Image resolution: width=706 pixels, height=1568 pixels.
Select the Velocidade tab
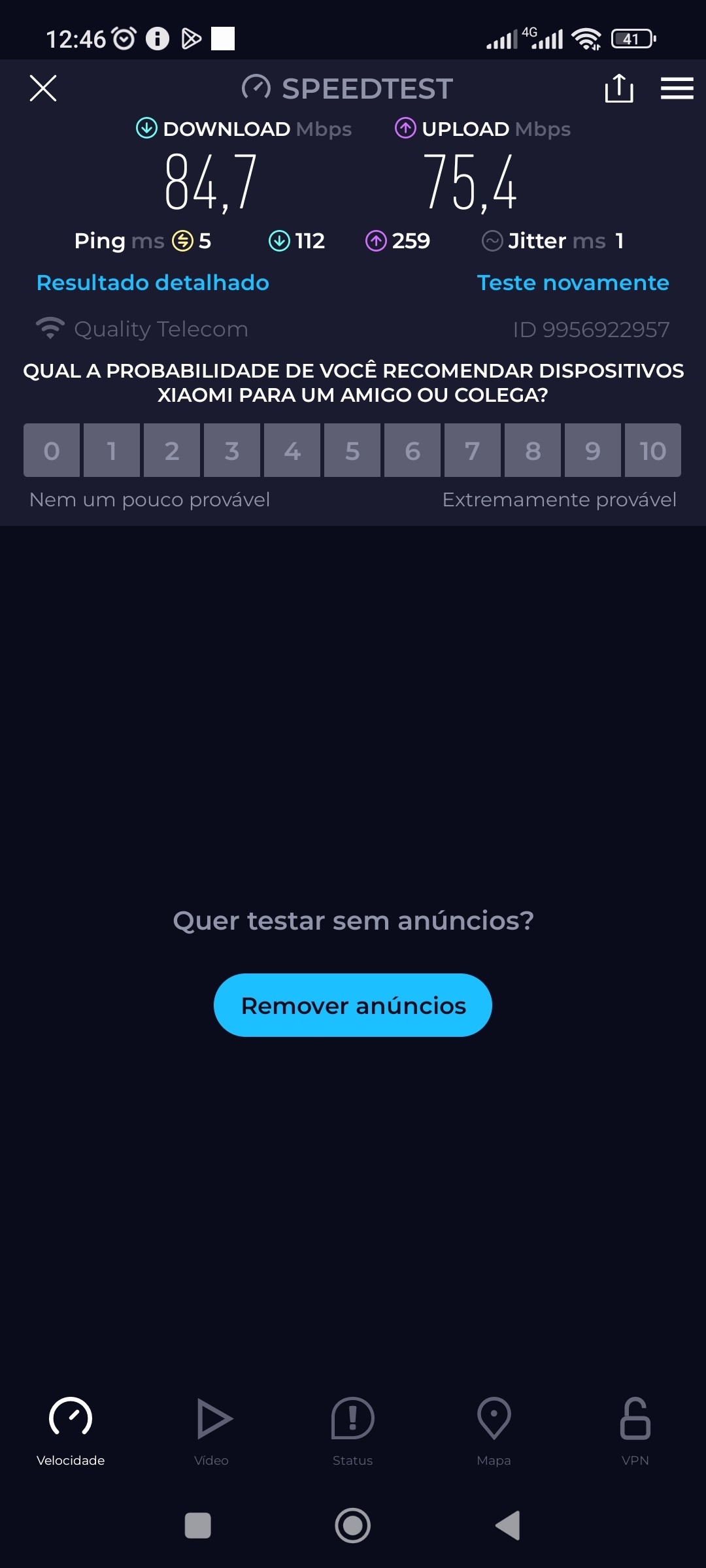pos(71,1431)
